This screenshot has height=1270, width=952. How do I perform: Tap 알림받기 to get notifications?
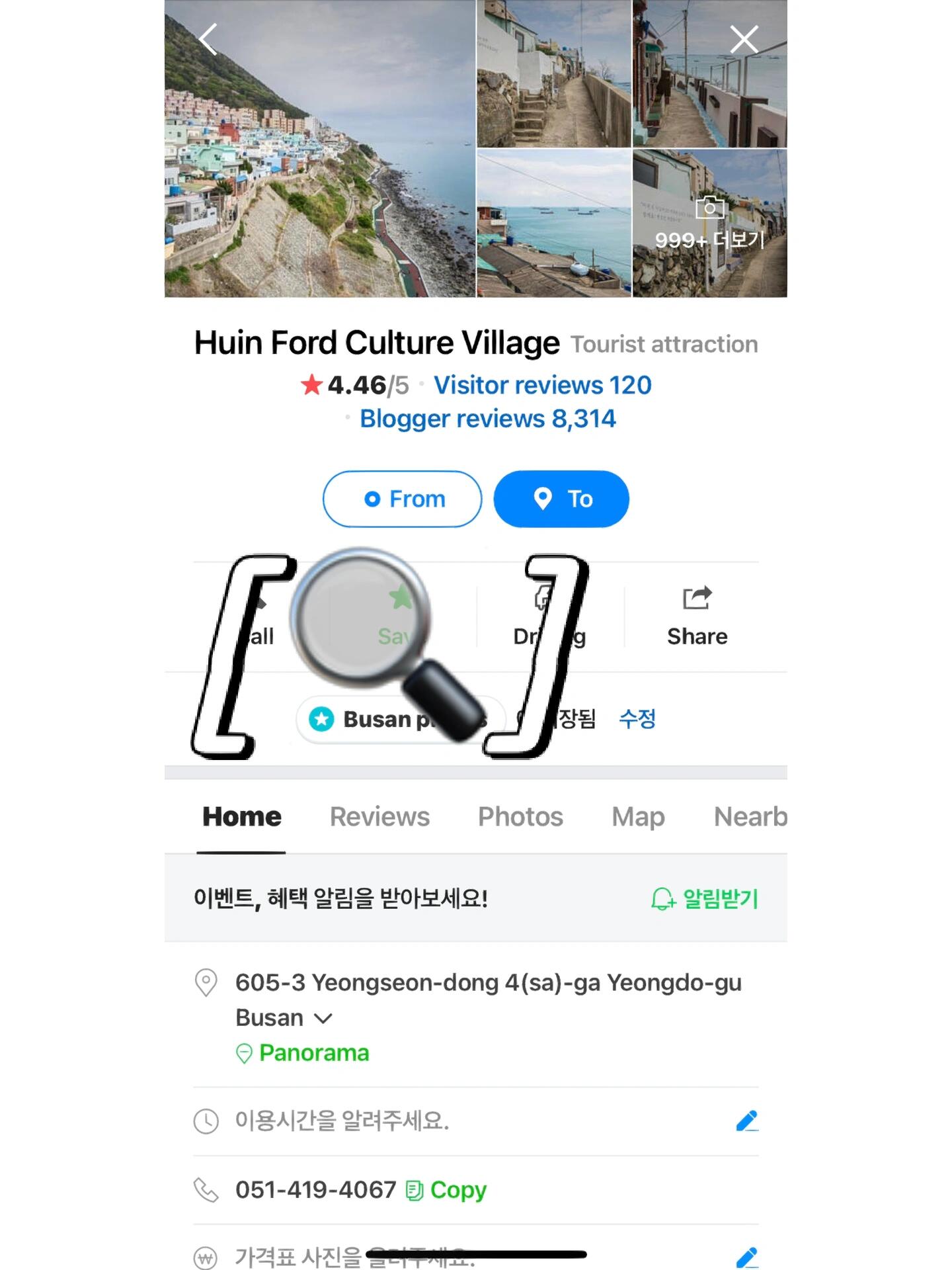pos(705,898)
